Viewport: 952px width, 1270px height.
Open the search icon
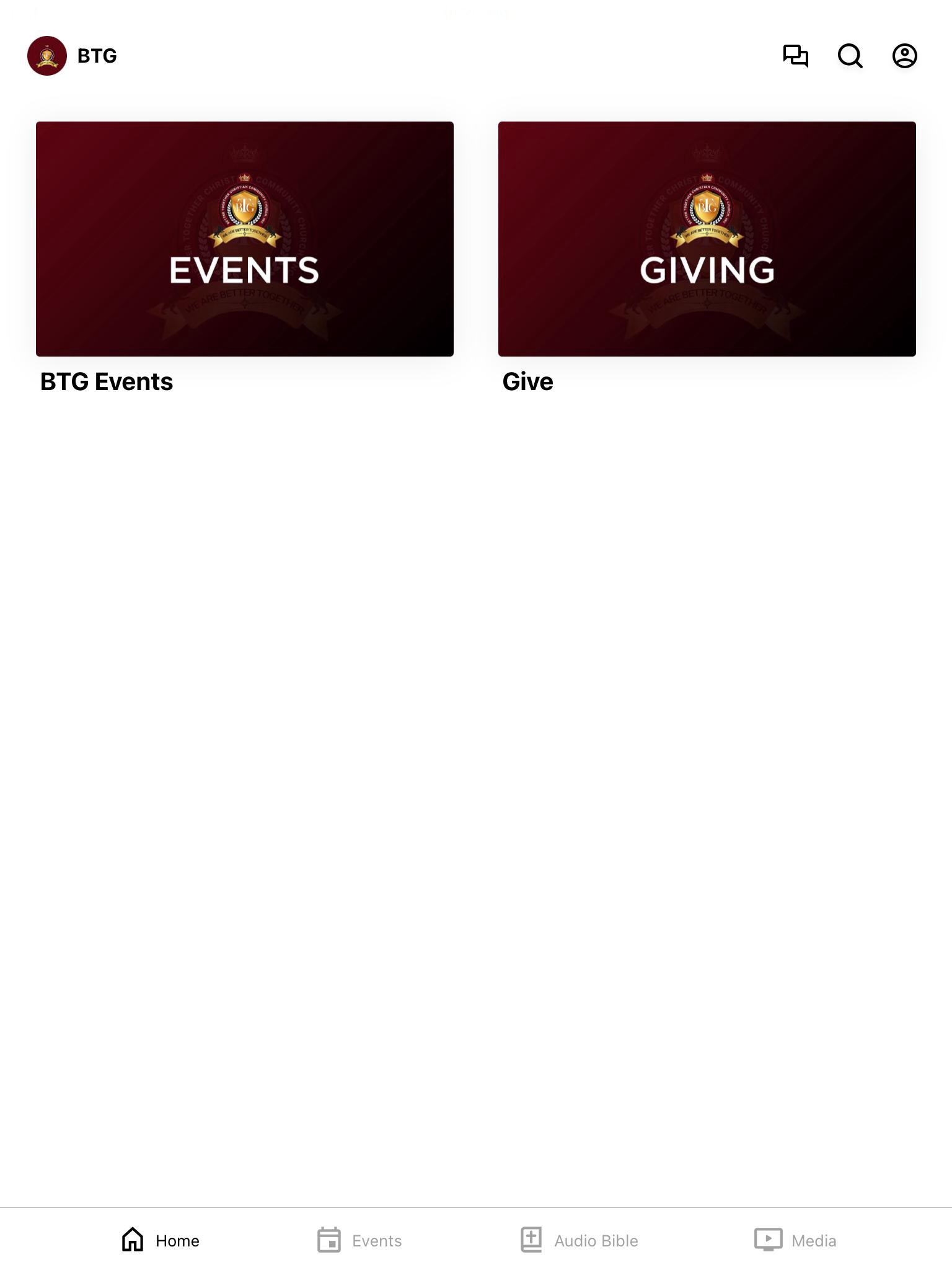[850, 56]
